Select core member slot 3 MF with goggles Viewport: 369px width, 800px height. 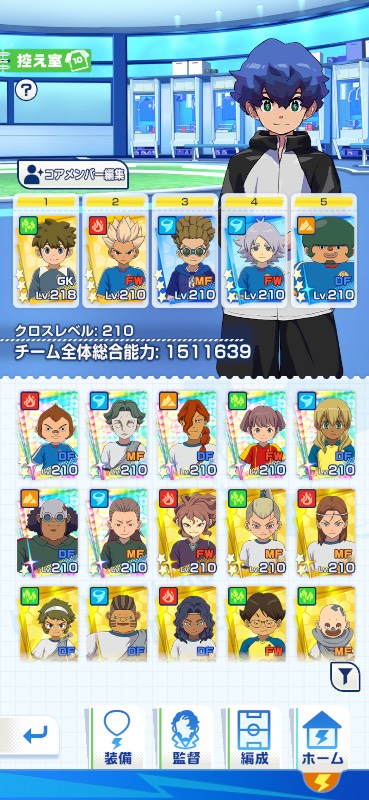184,251
